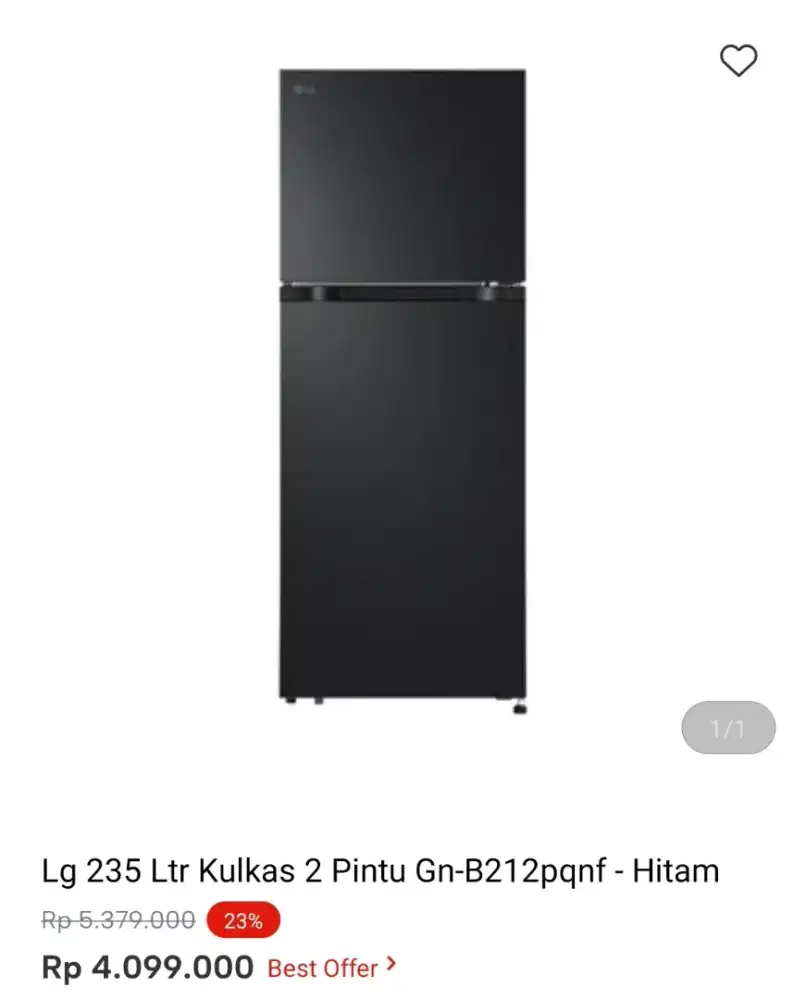This screenshot has width=806, height=1000.
Task: Select the red 23% discount badge
Action: (x=242, y=919)
